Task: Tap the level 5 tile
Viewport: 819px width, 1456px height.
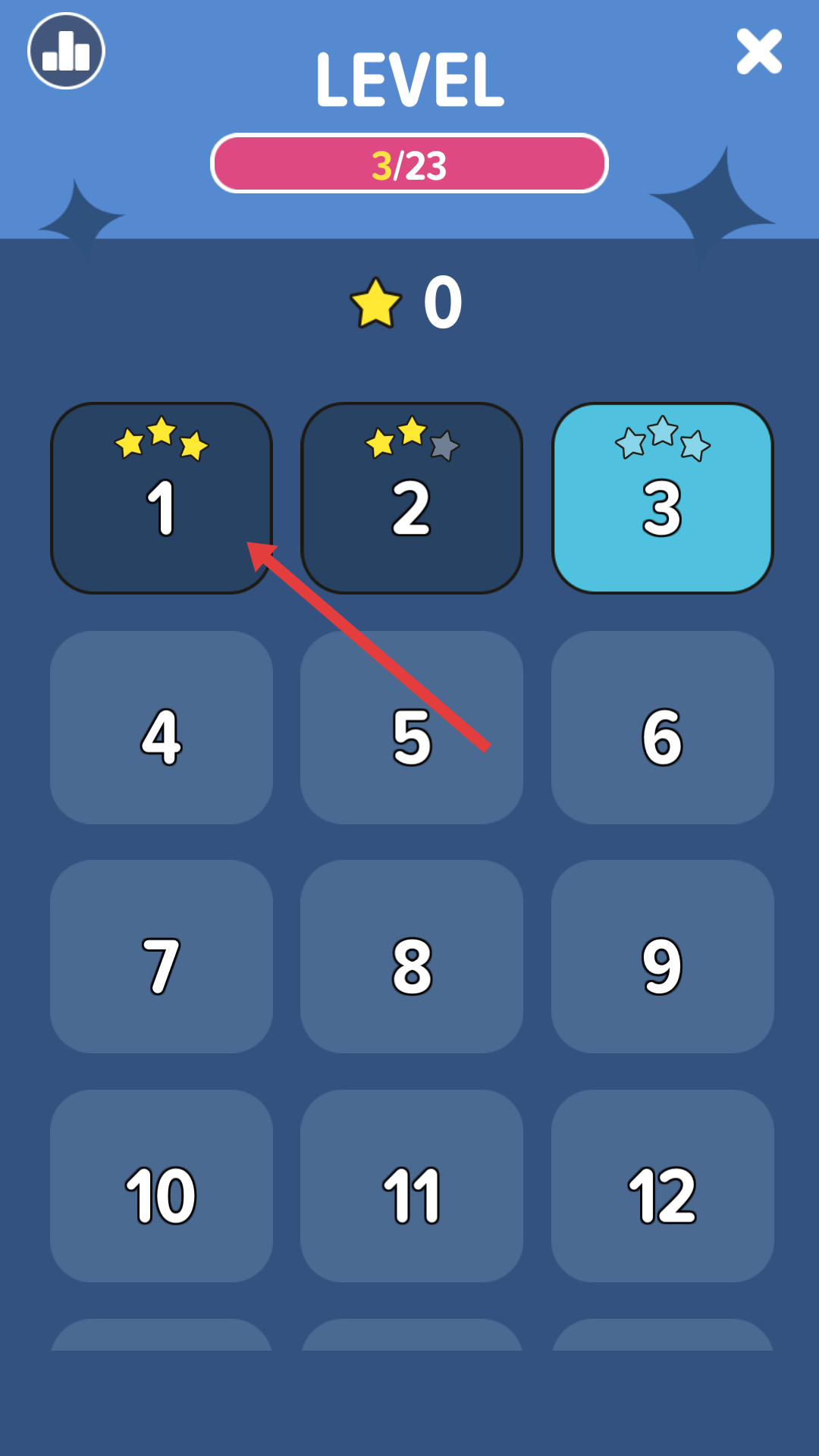Action: tap(411, 728)
